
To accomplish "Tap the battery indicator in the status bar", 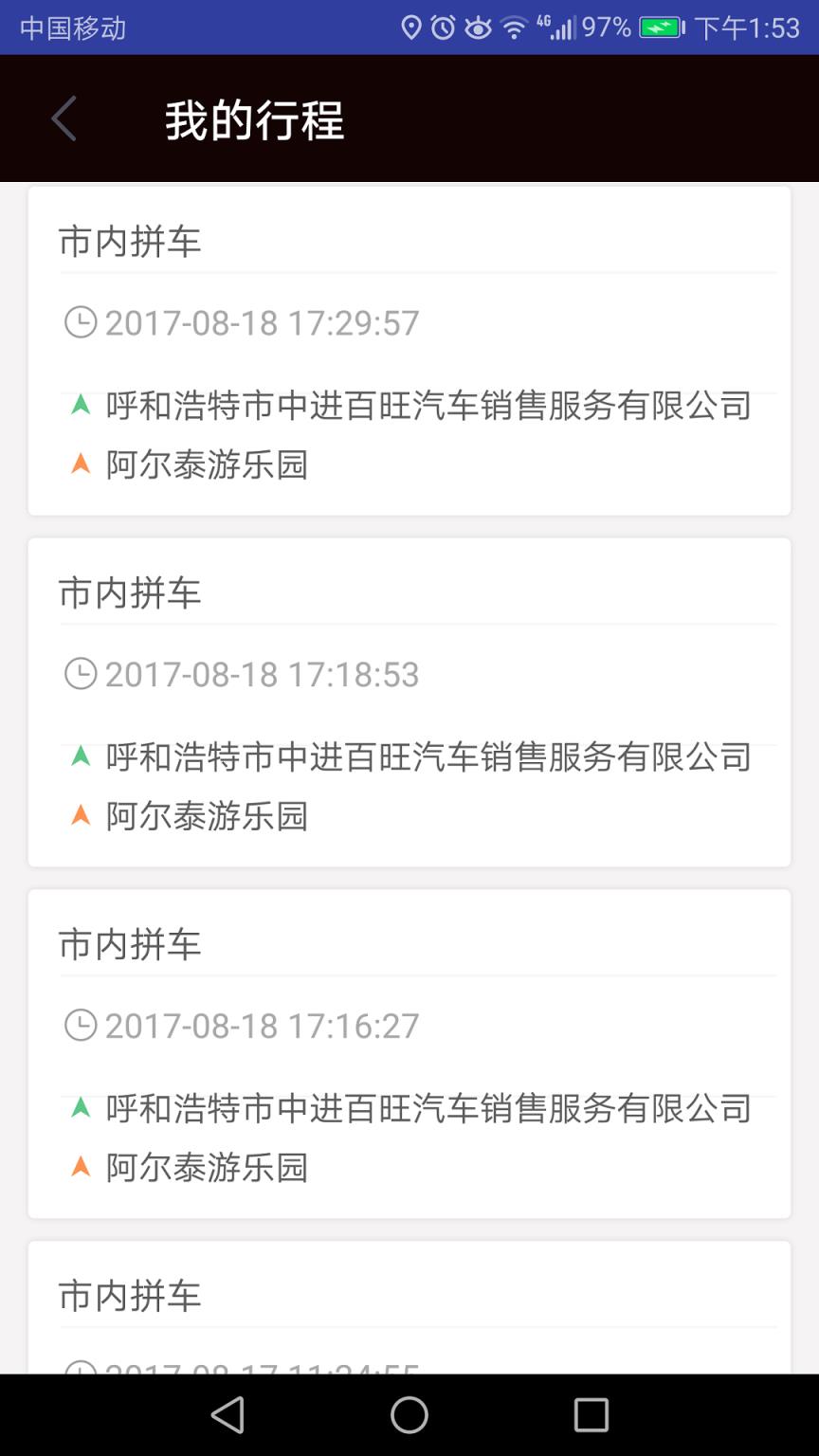I will pyautogui.click(x=658, y=27).
